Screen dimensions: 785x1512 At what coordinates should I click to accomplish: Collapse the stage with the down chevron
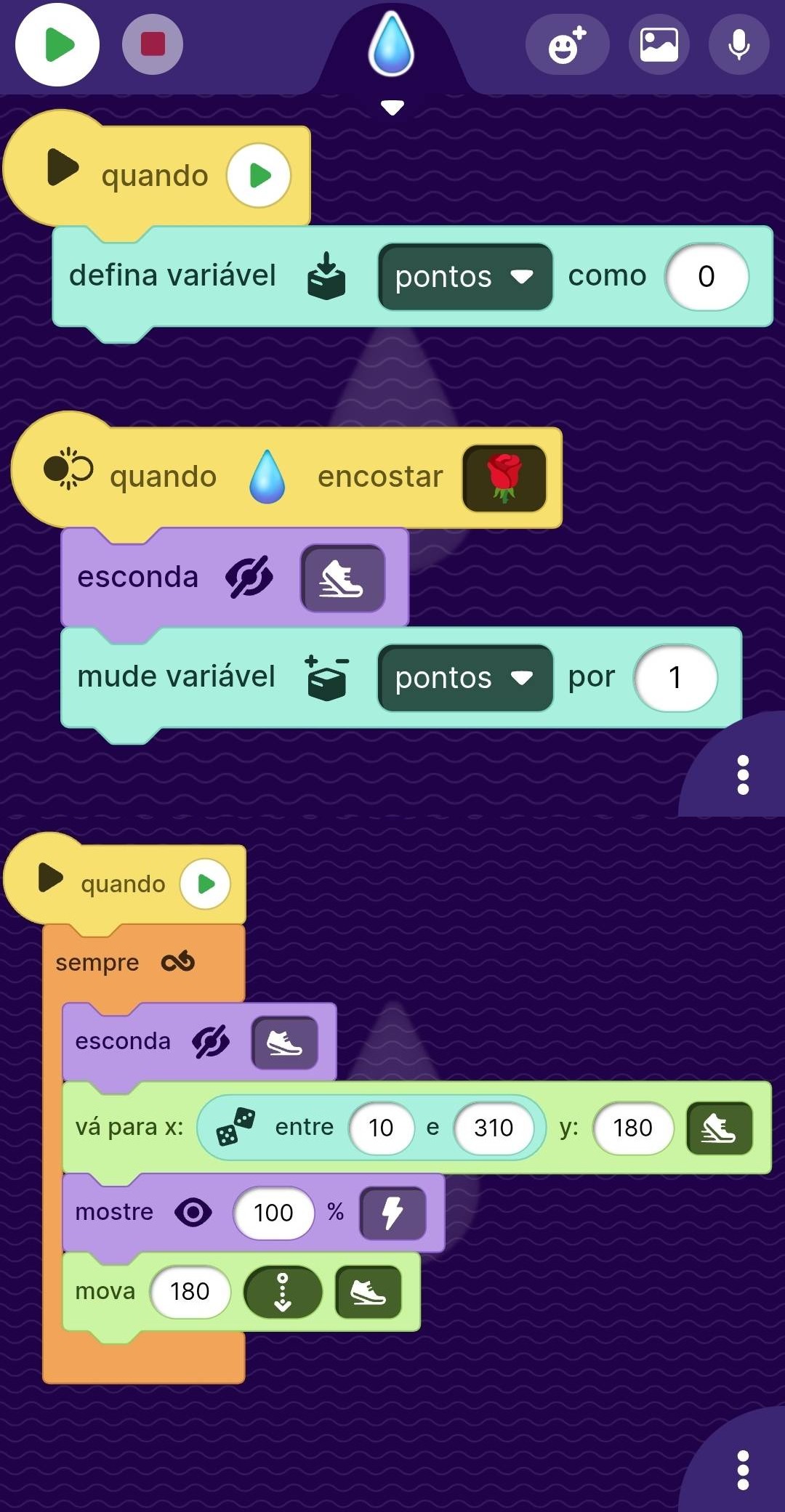(x=392, y=106)
